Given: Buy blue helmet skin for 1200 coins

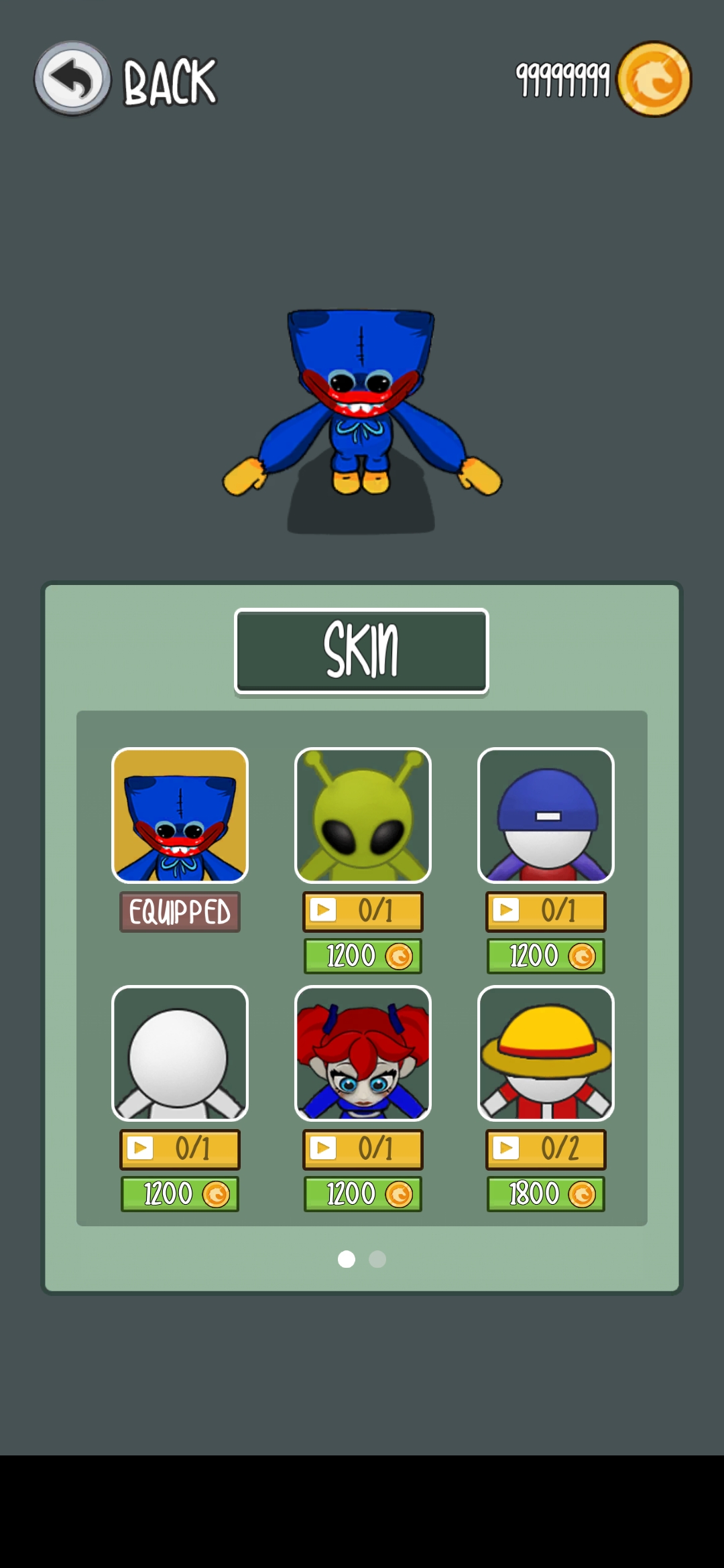Looking at the screenshot, I should pos(546,956).
